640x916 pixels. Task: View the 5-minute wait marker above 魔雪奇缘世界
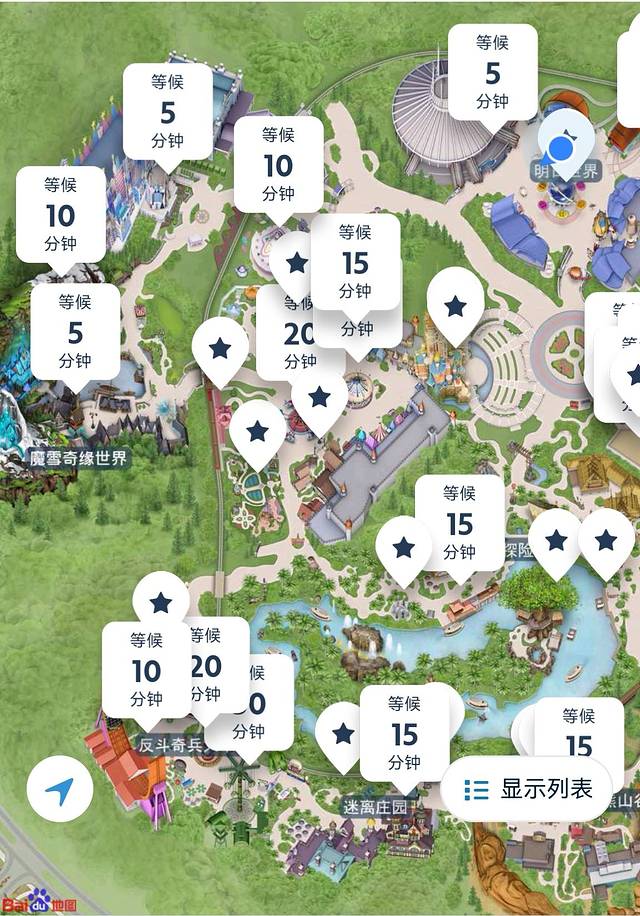point(75,331)
